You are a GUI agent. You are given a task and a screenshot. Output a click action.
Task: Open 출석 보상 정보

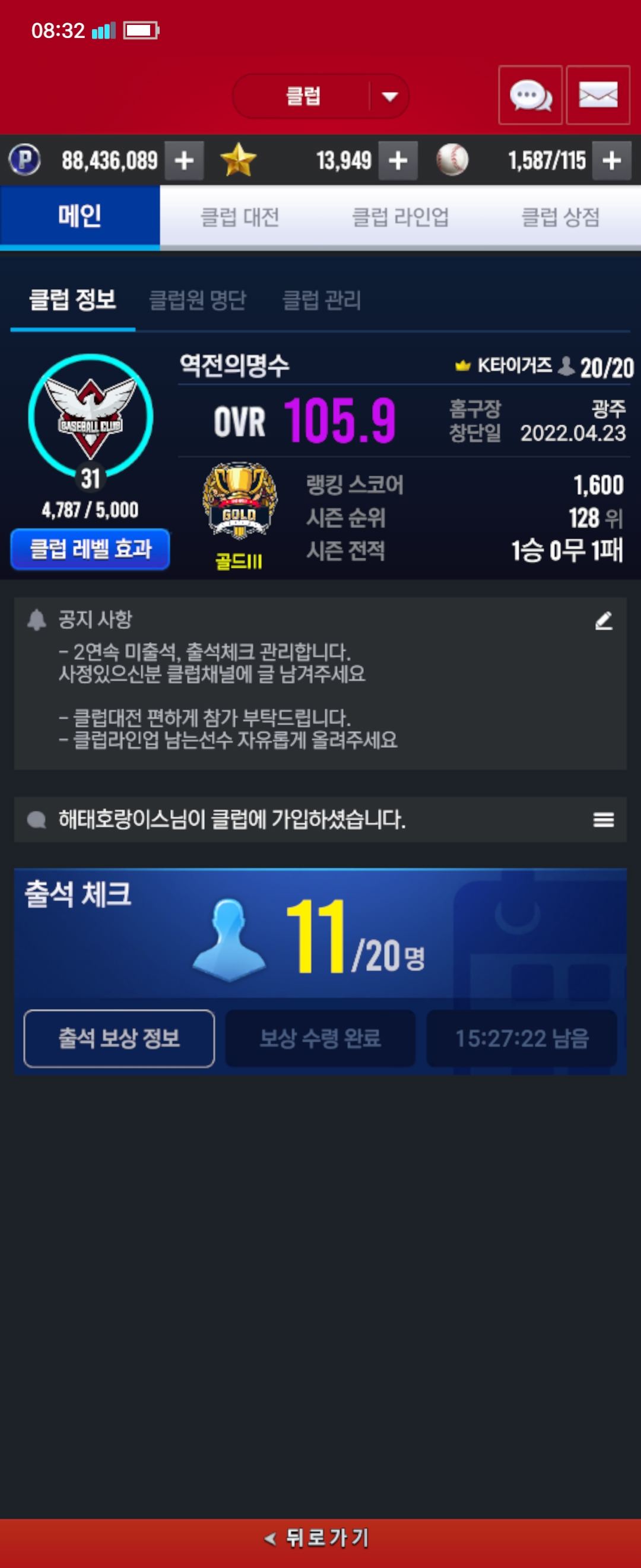pos(119,1038)
